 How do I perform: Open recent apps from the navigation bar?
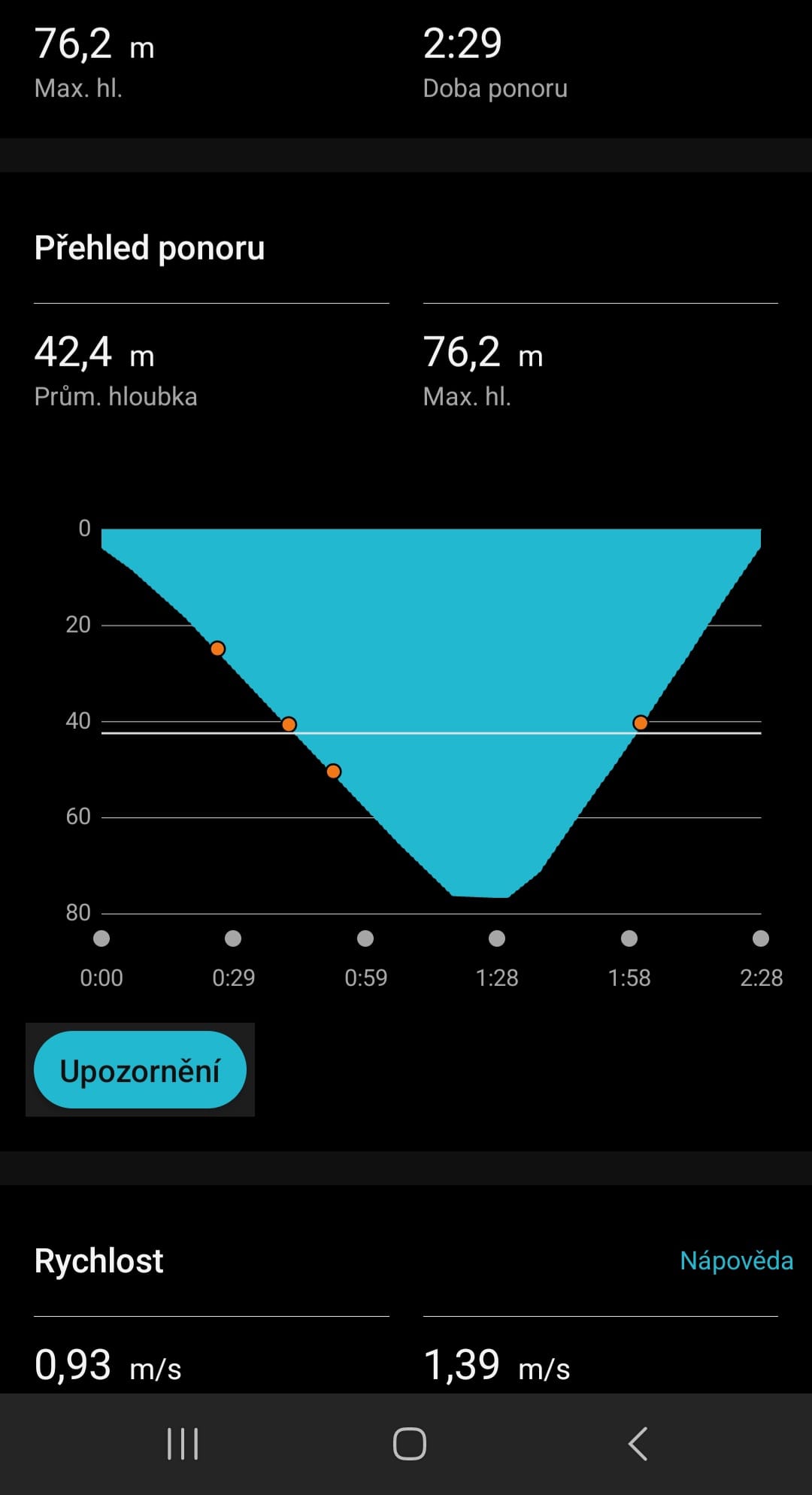(x=183, y=1444)
